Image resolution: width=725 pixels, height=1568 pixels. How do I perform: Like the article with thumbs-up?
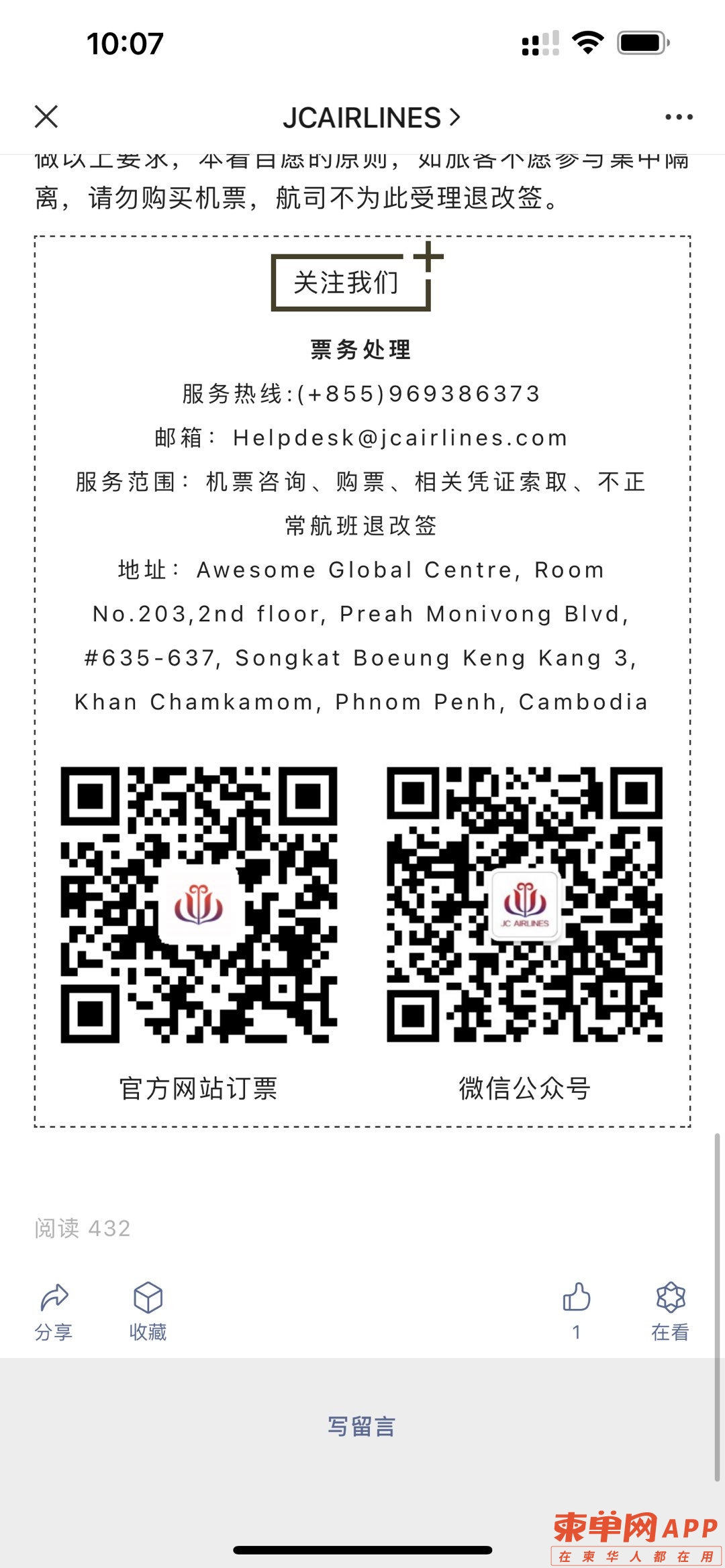[576, 1309]
